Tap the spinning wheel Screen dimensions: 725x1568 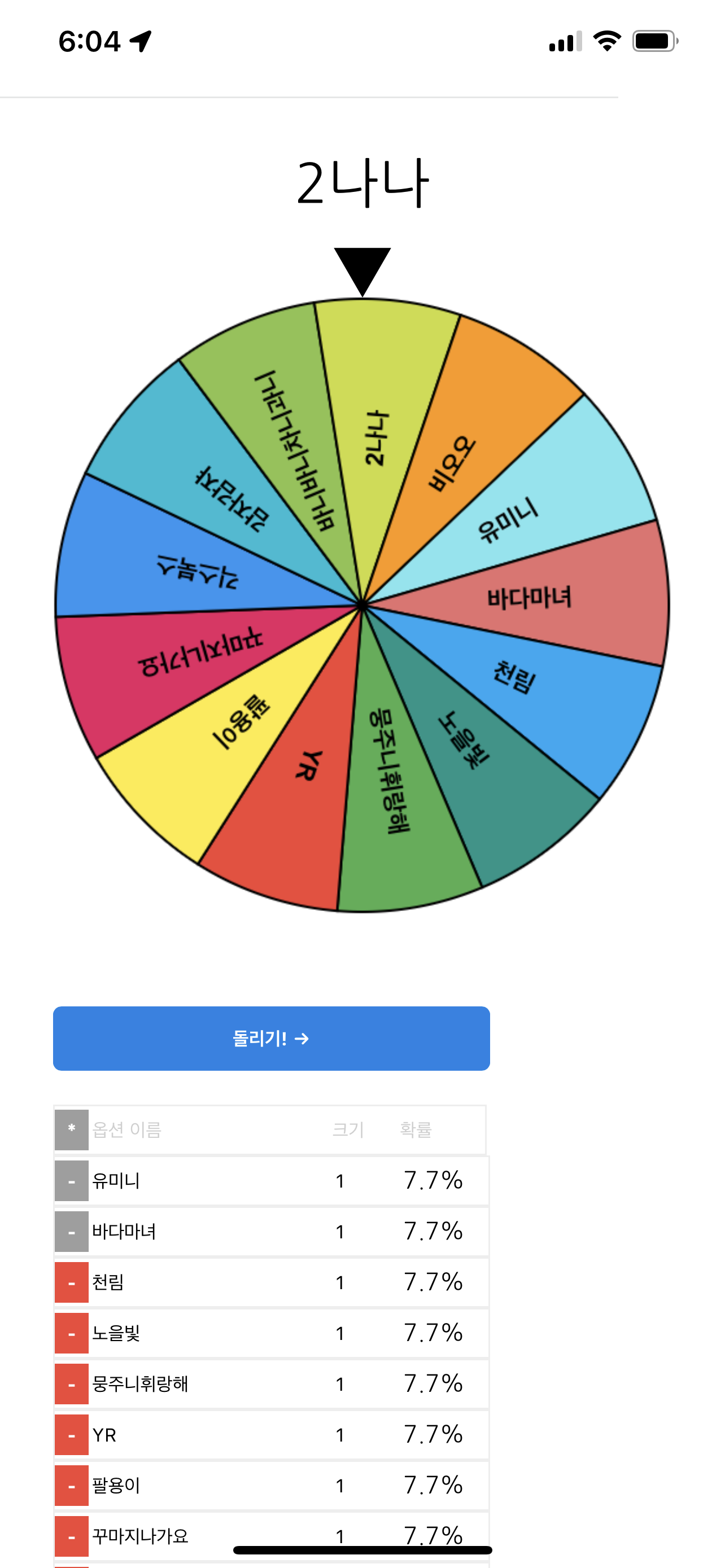click(x=362, y=605)
